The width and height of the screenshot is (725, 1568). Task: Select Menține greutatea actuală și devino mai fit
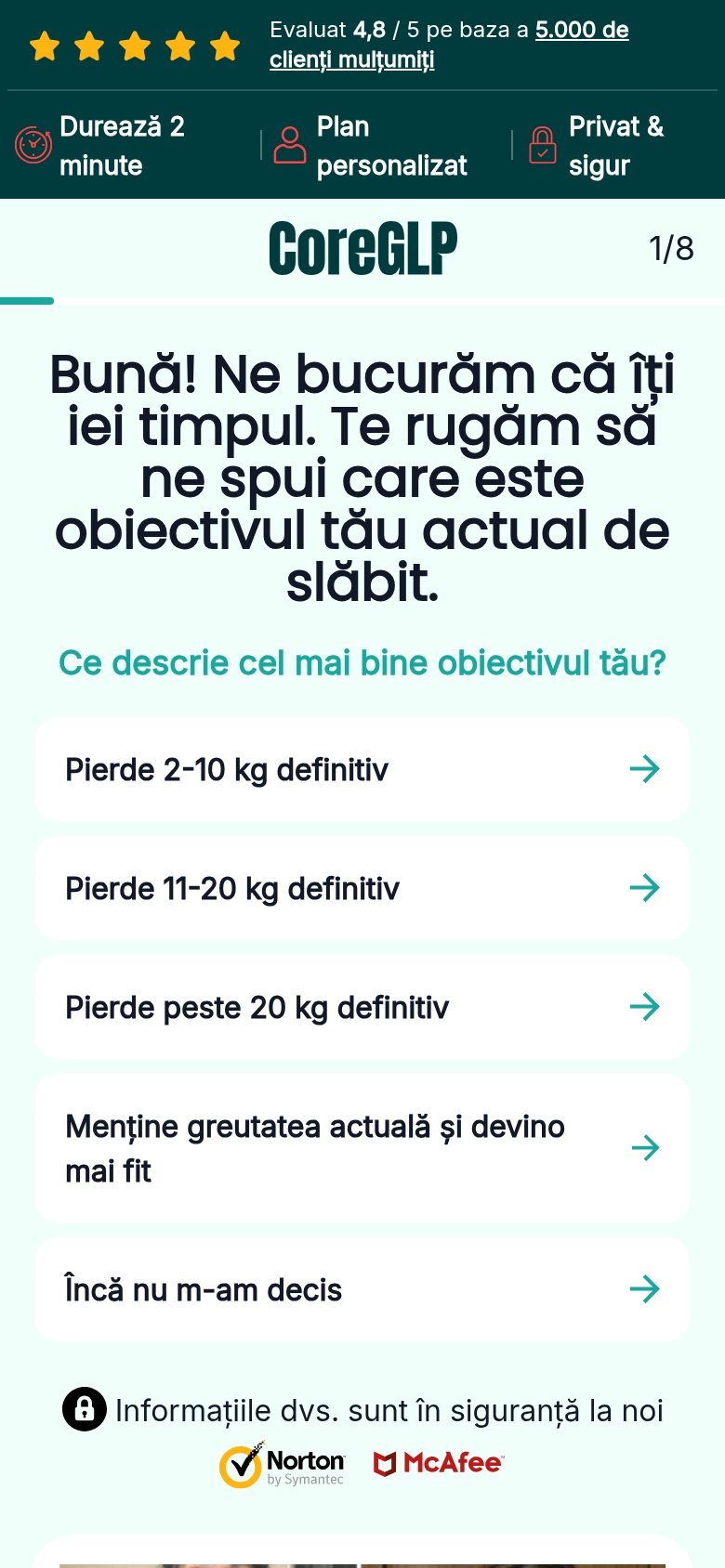pyautogui.click(x=362, y=1148)
